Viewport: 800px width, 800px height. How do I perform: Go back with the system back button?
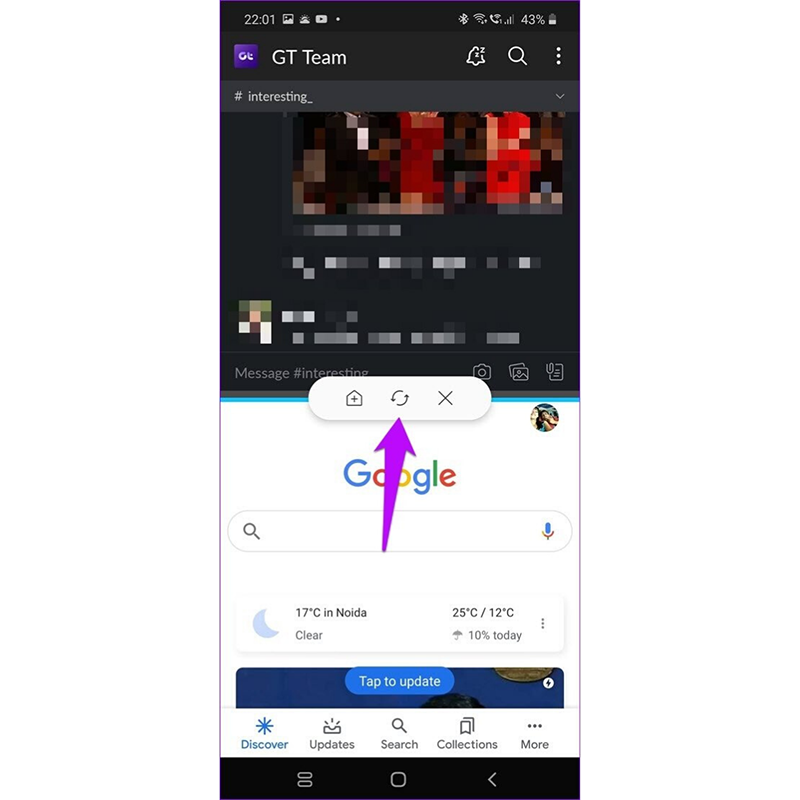click(491, 779)
